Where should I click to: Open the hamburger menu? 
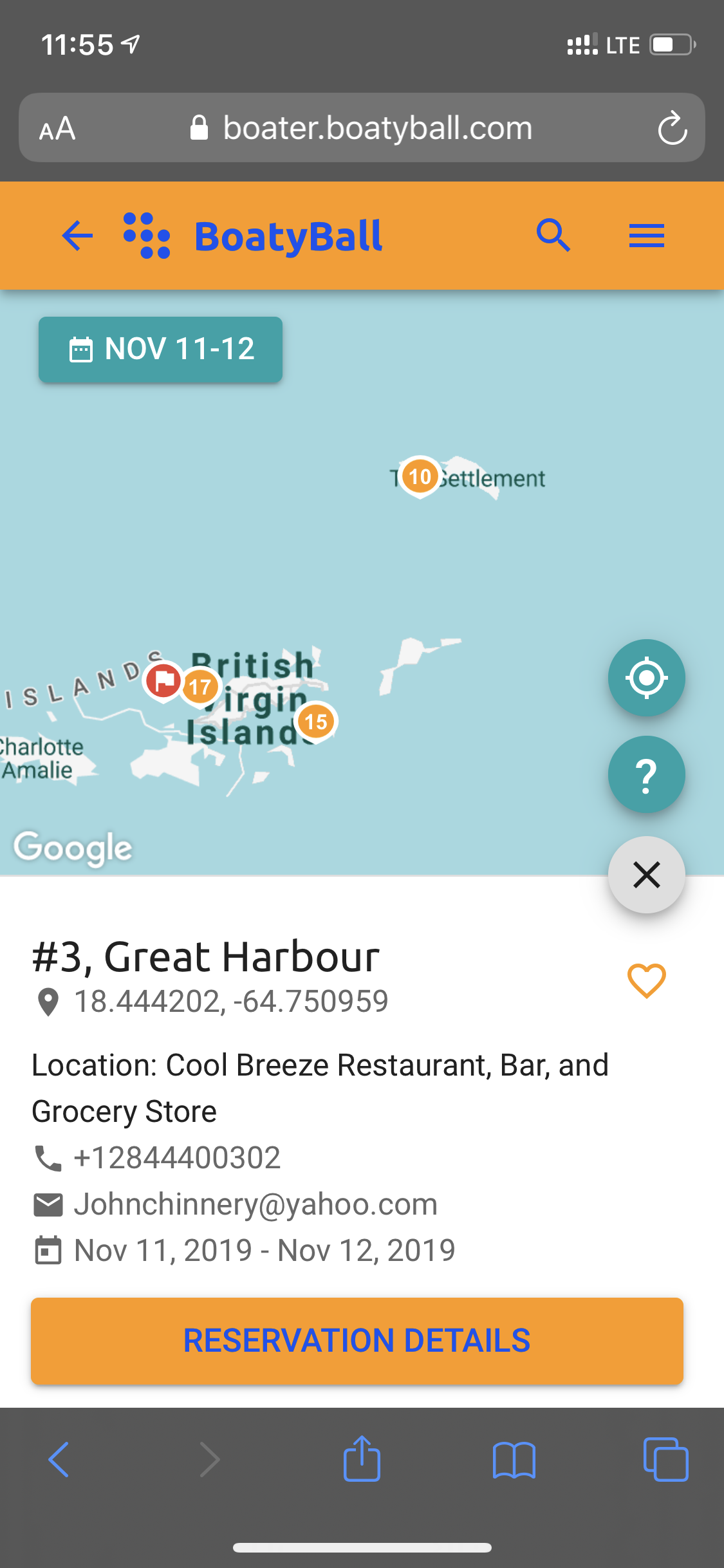[647, 236]
